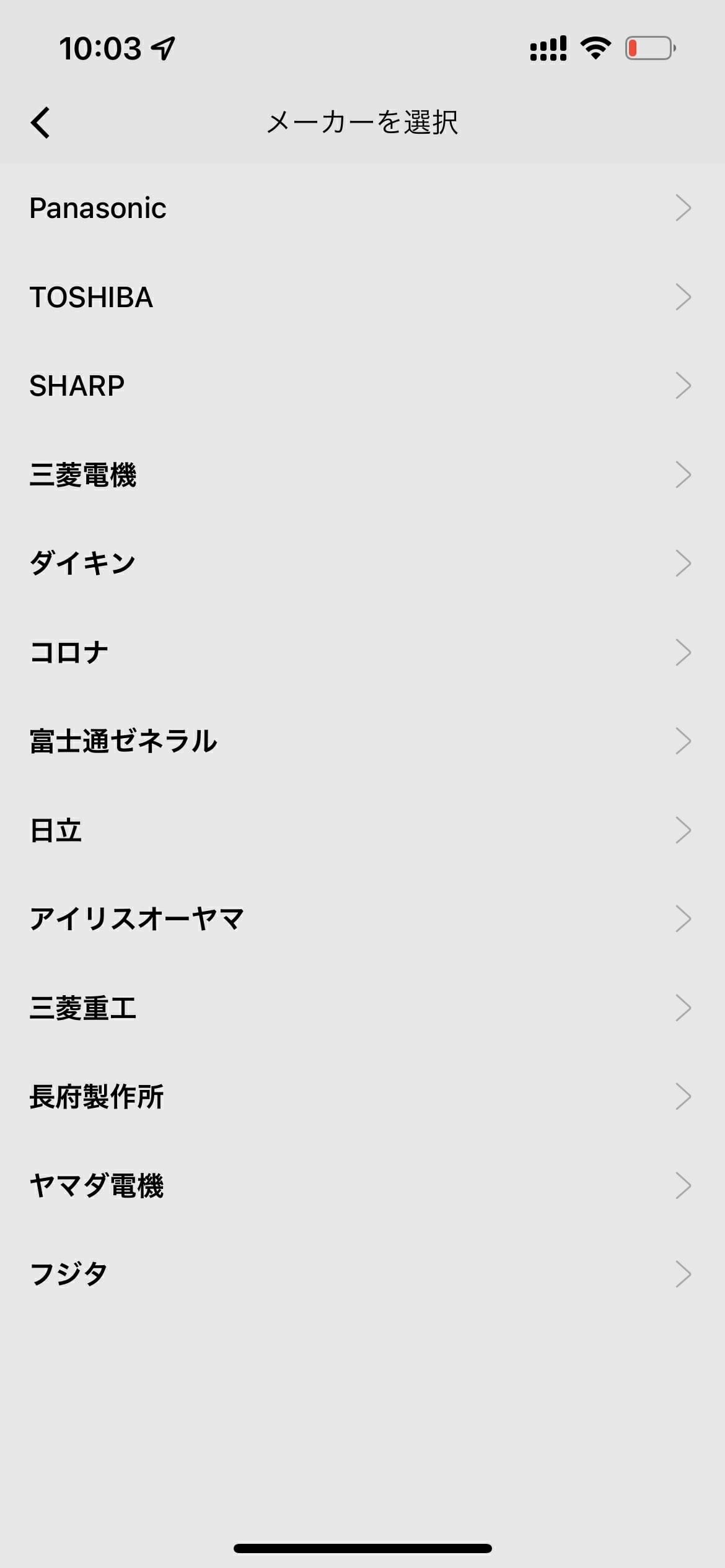Viewport: 725px width, 1568px height.
Task: Choose アイリスオーヤマ
Action: point(362,919)
